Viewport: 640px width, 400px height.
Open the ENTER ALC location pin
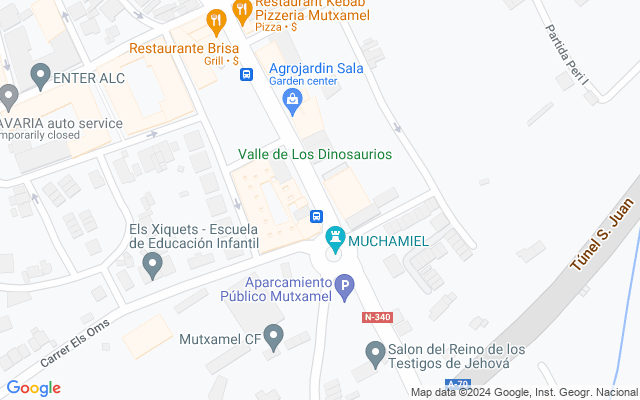point(40,77)
